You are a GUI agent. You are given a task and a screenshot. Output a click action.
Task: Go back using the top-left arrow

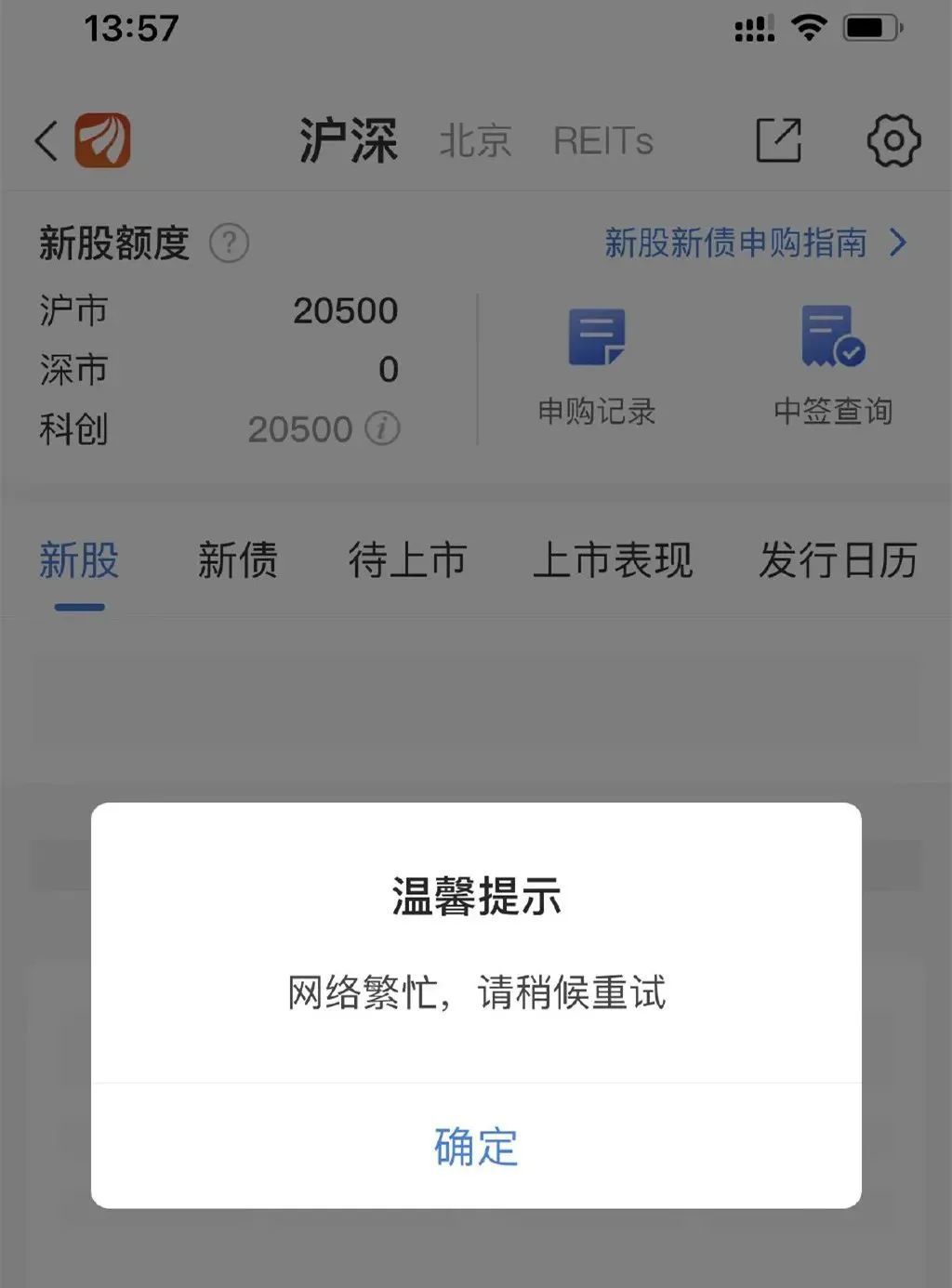46,141
